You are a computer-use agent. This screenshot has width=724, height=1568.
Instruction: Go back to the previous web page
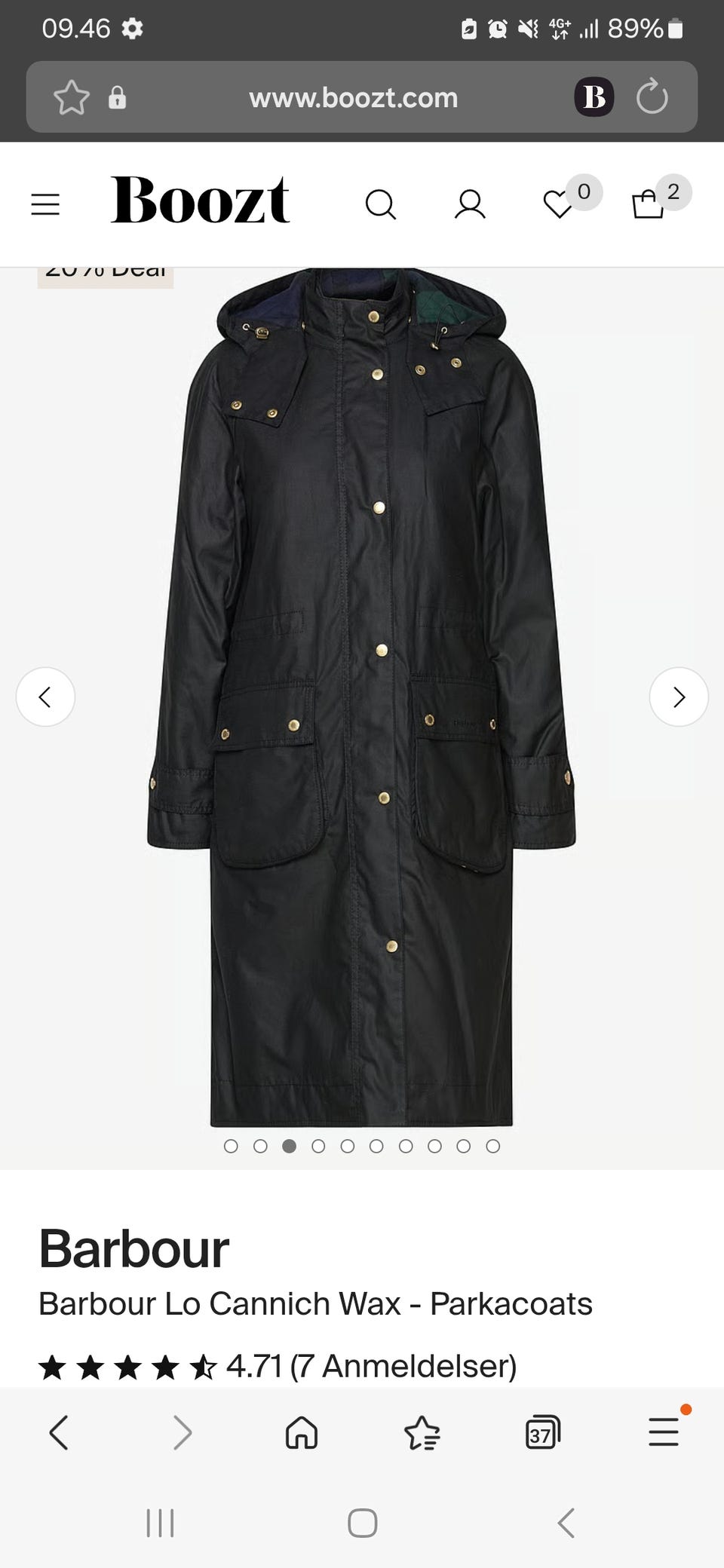tap(59, 1432)
